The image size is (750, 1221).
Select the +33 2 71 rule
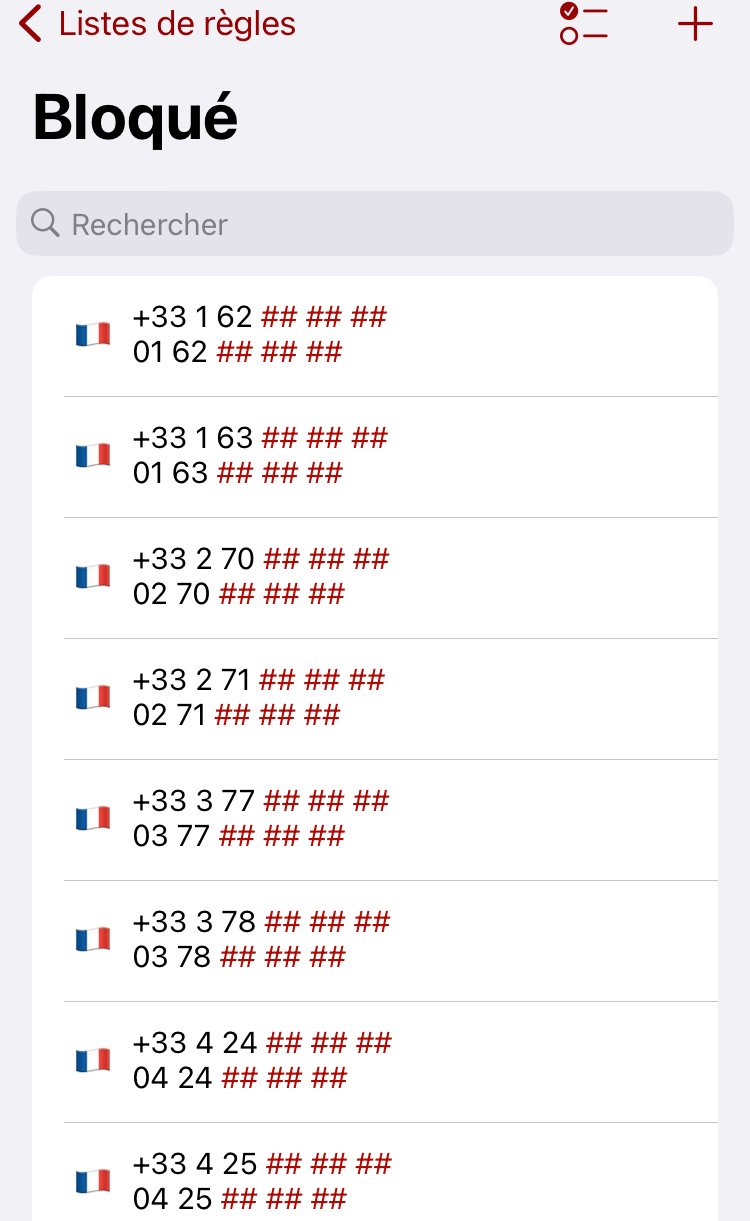[375, 699]
